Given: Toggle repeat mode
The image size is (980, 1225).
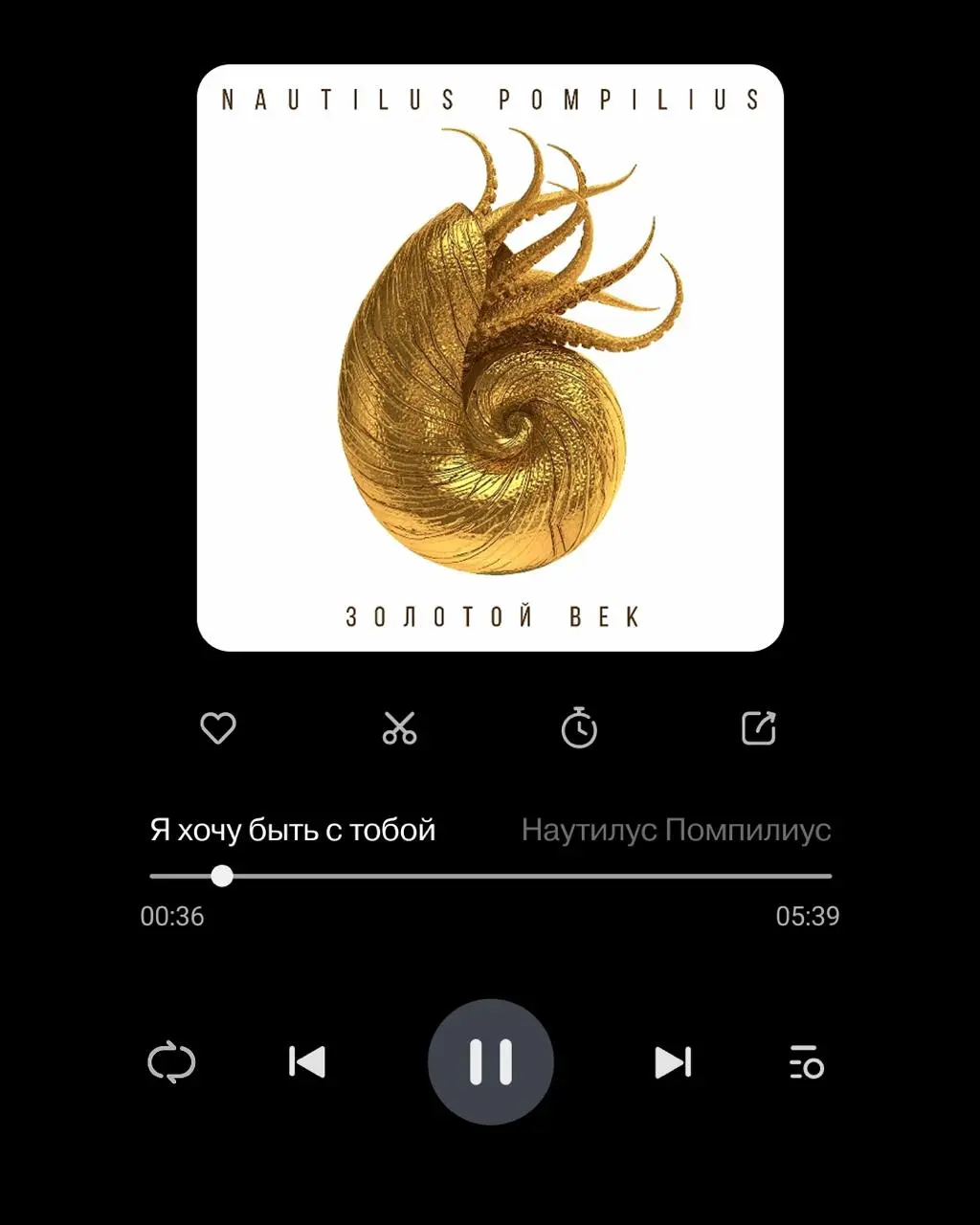Looking at the screenshot, I should (171, 1062).
